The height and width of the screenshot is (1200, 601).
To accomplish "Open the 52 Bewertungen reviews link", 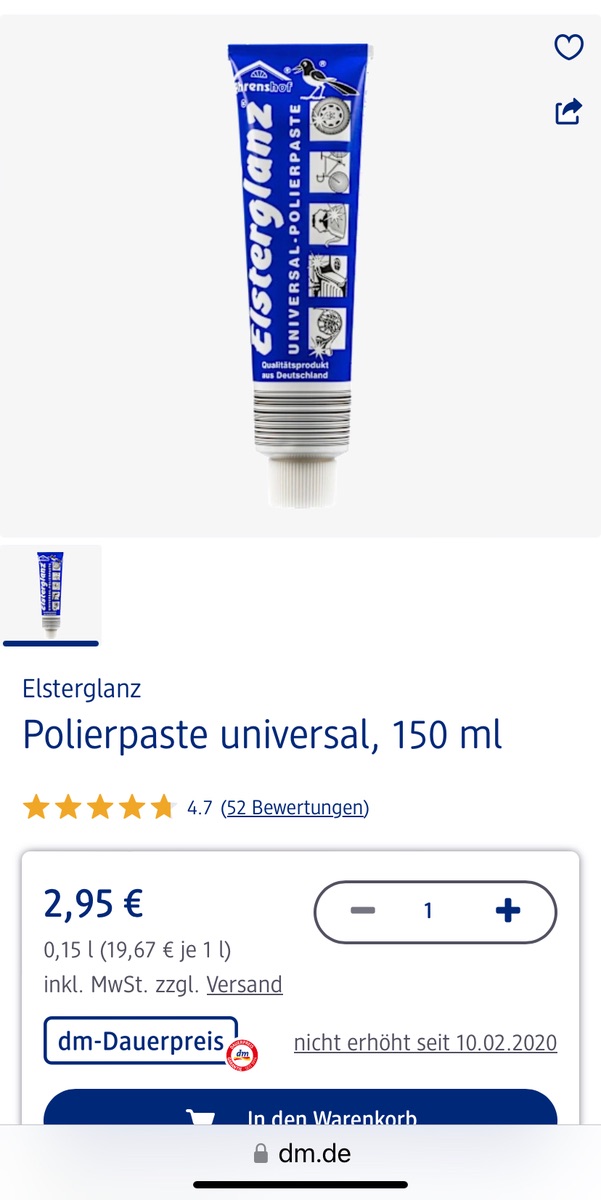I will pyautogui.click(x=295, y=807).
